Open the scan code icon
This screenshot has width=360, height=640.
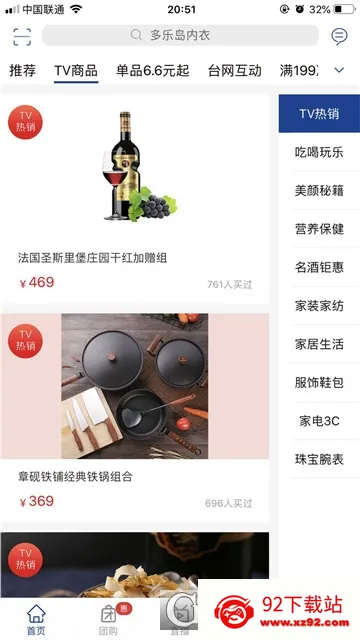[x=22, y=36]
